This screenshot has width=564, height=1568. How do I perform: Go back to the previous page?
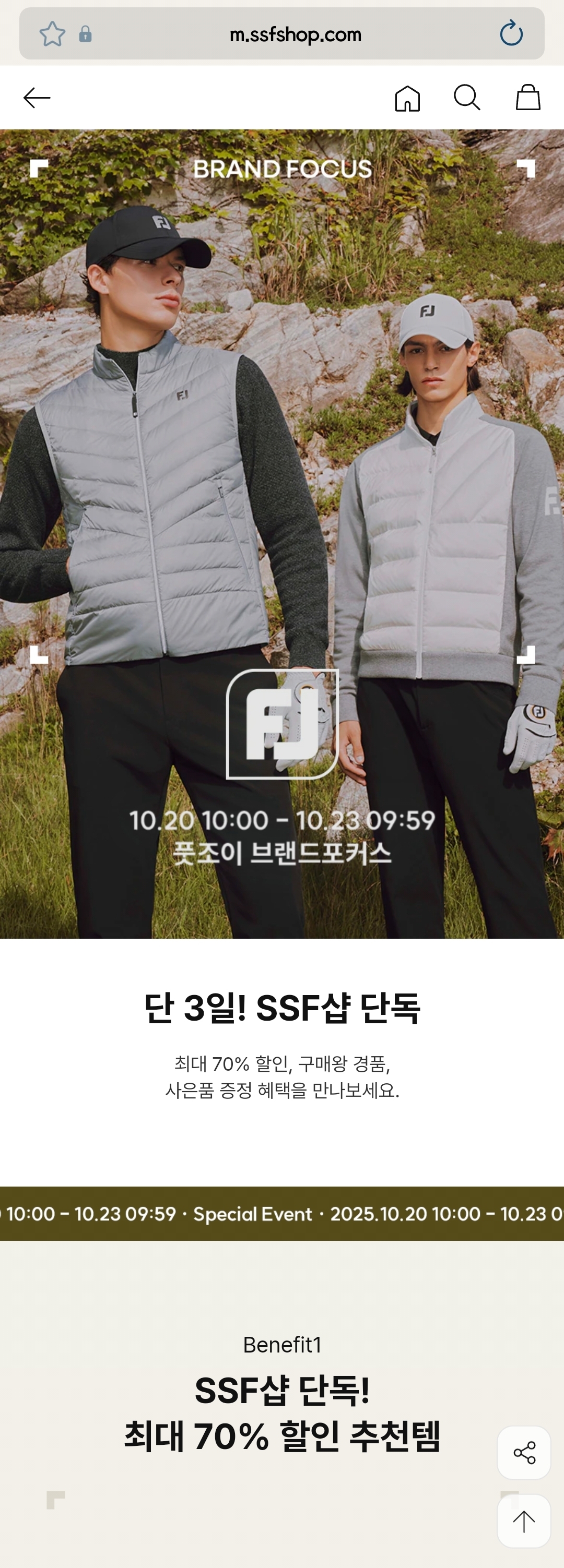click(x=37, y=98)
